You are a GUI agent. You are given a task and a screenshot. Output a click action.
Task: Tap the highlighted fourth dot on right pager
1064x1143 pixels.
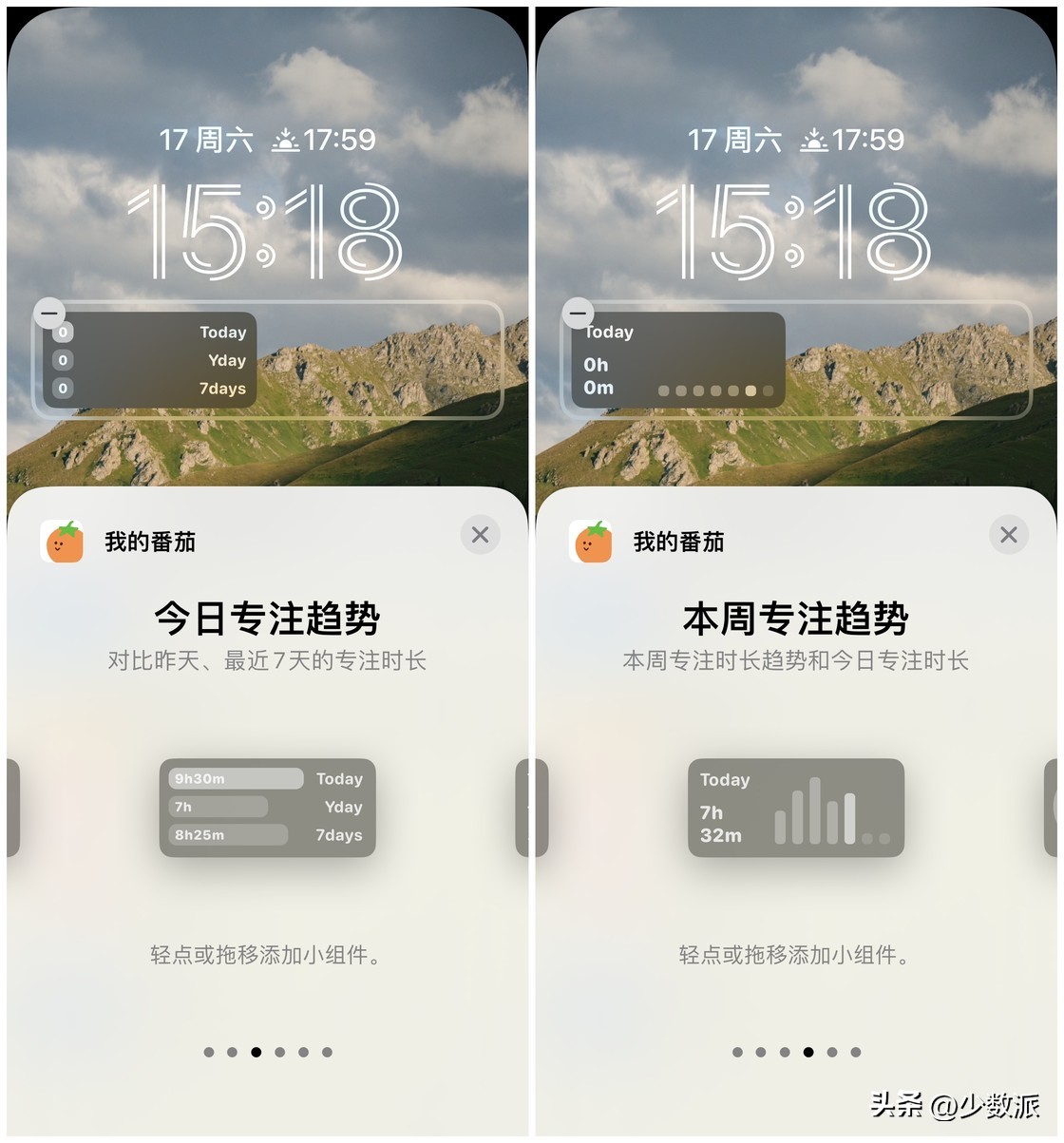pos(807,1052)
